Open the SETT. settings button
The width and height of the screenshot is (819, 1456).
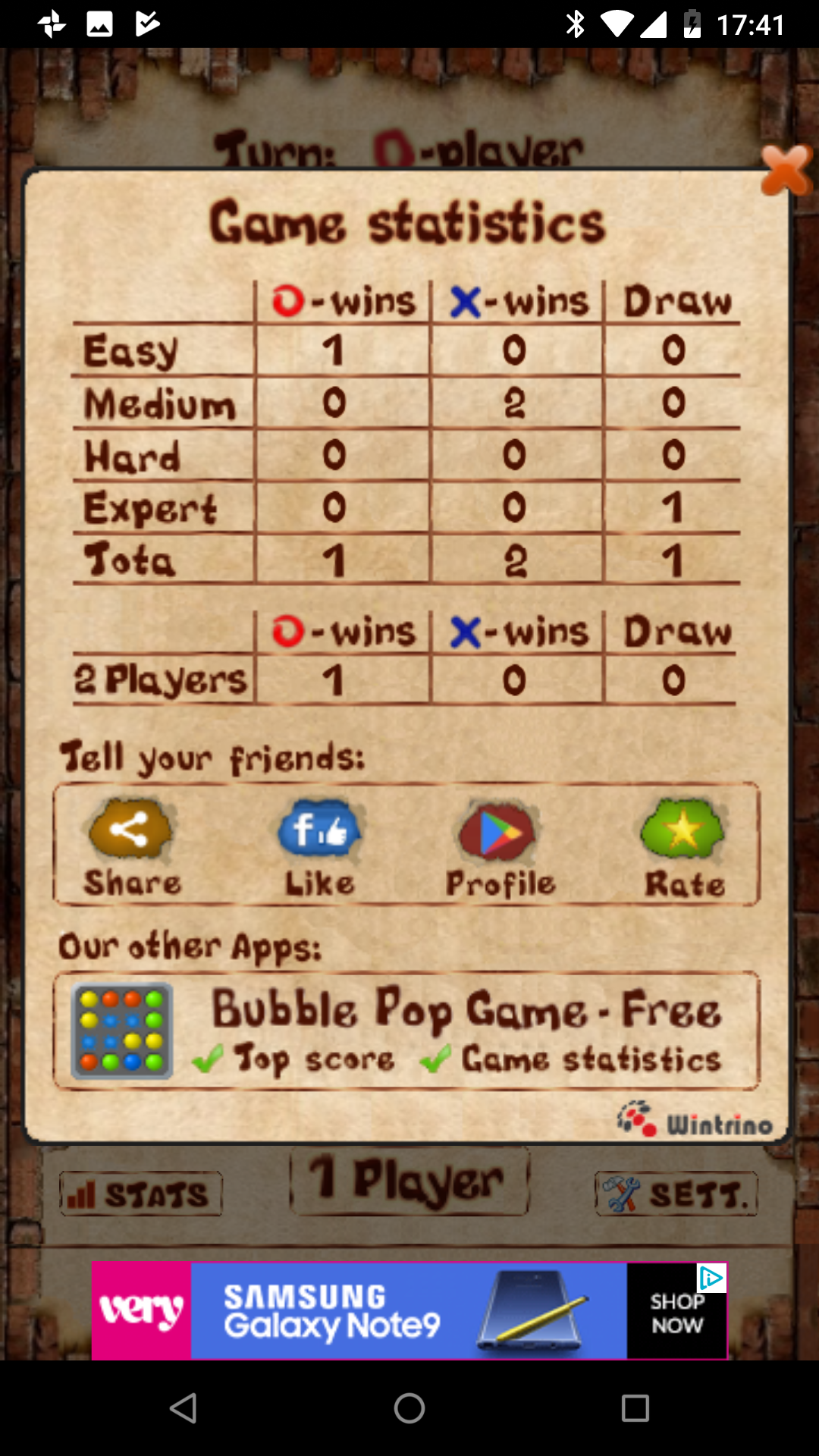coord(676,1194)
